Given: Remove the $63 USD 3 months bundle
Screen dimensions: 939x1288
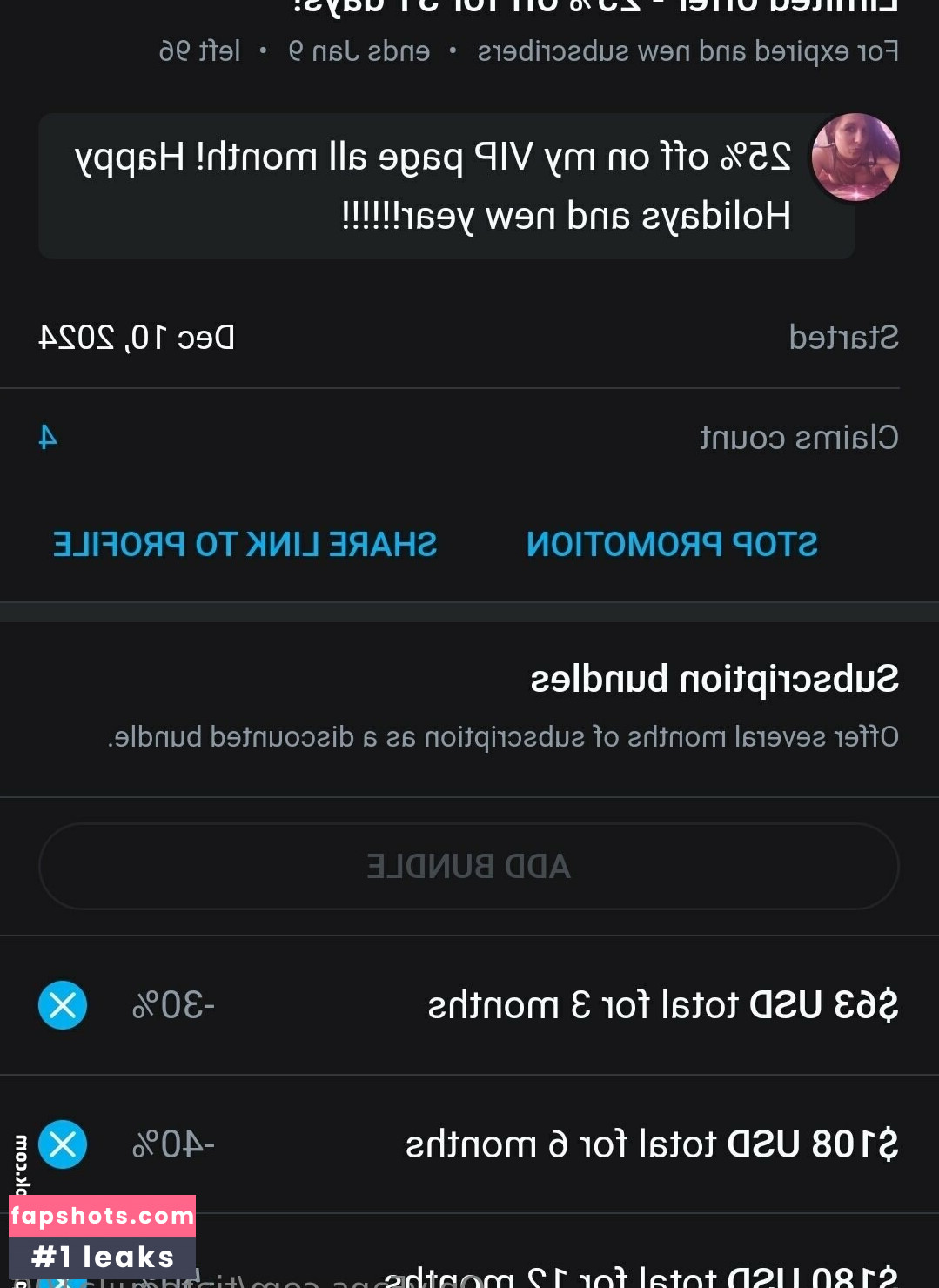Looking at the screenshot, I should coord(63,1005).
